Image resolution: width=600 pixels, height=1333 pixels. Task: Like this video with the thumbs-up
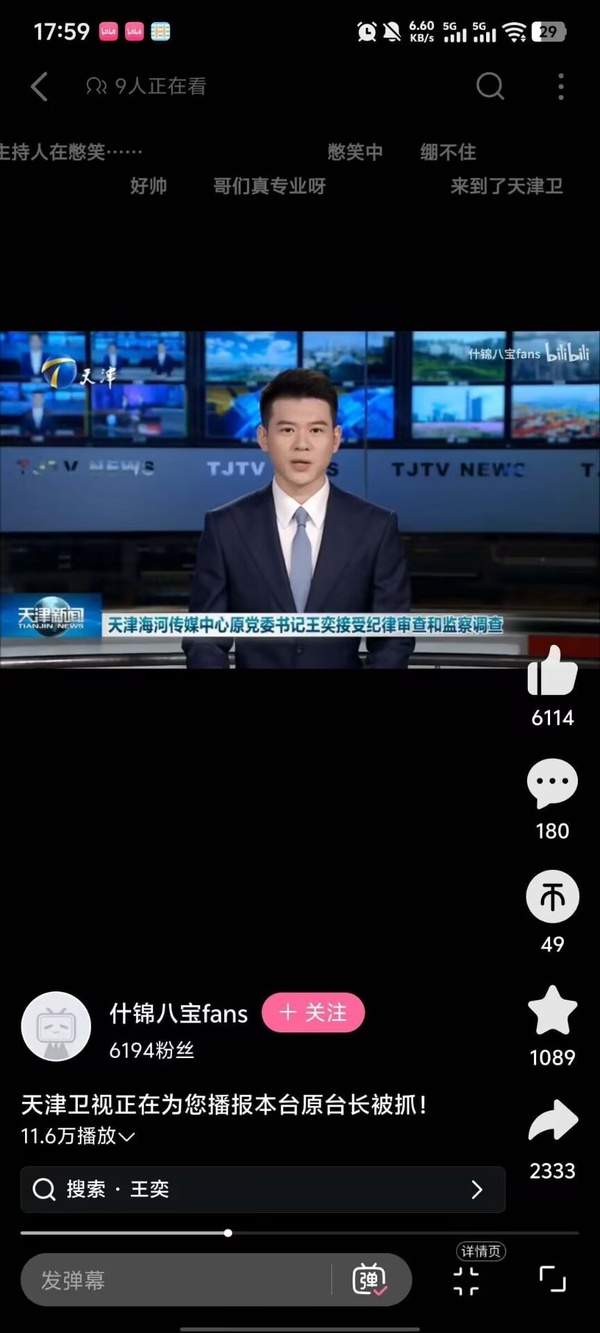click(552, 671)
